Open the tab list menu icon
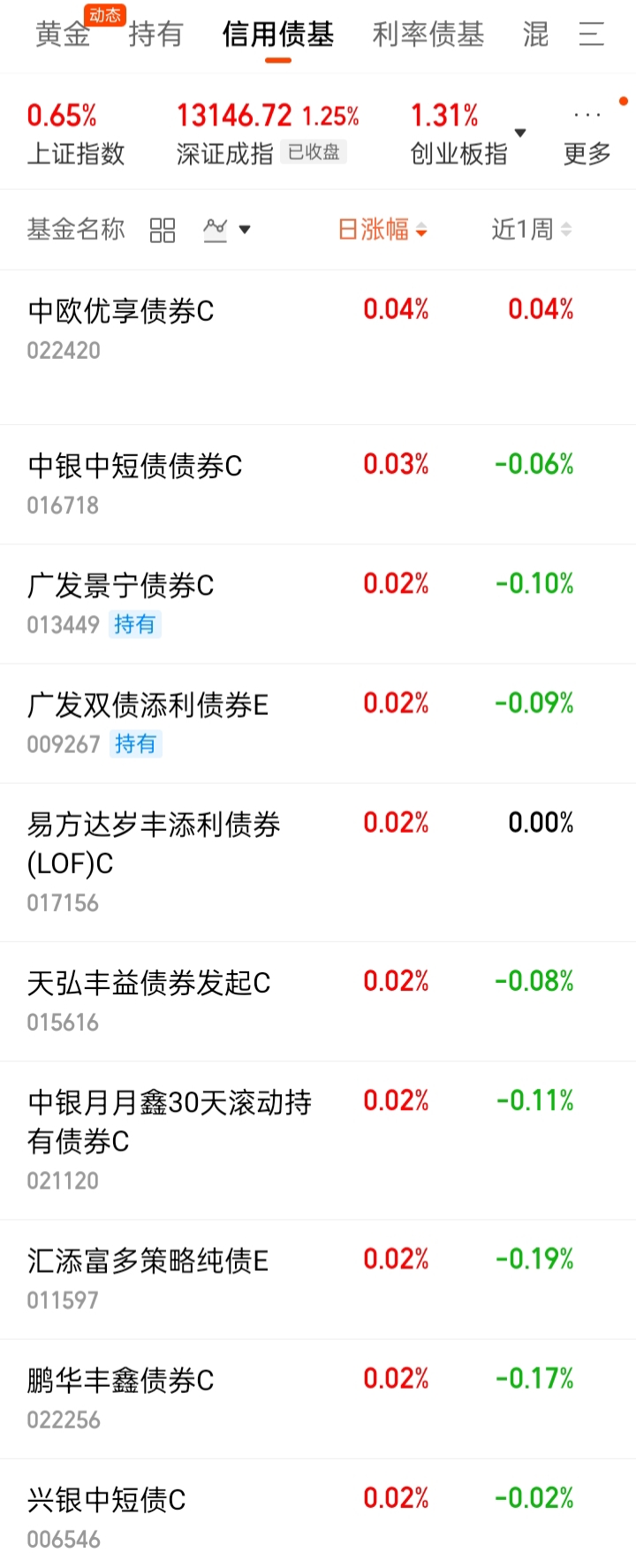 pyautogui.click(x=591, y=34)
